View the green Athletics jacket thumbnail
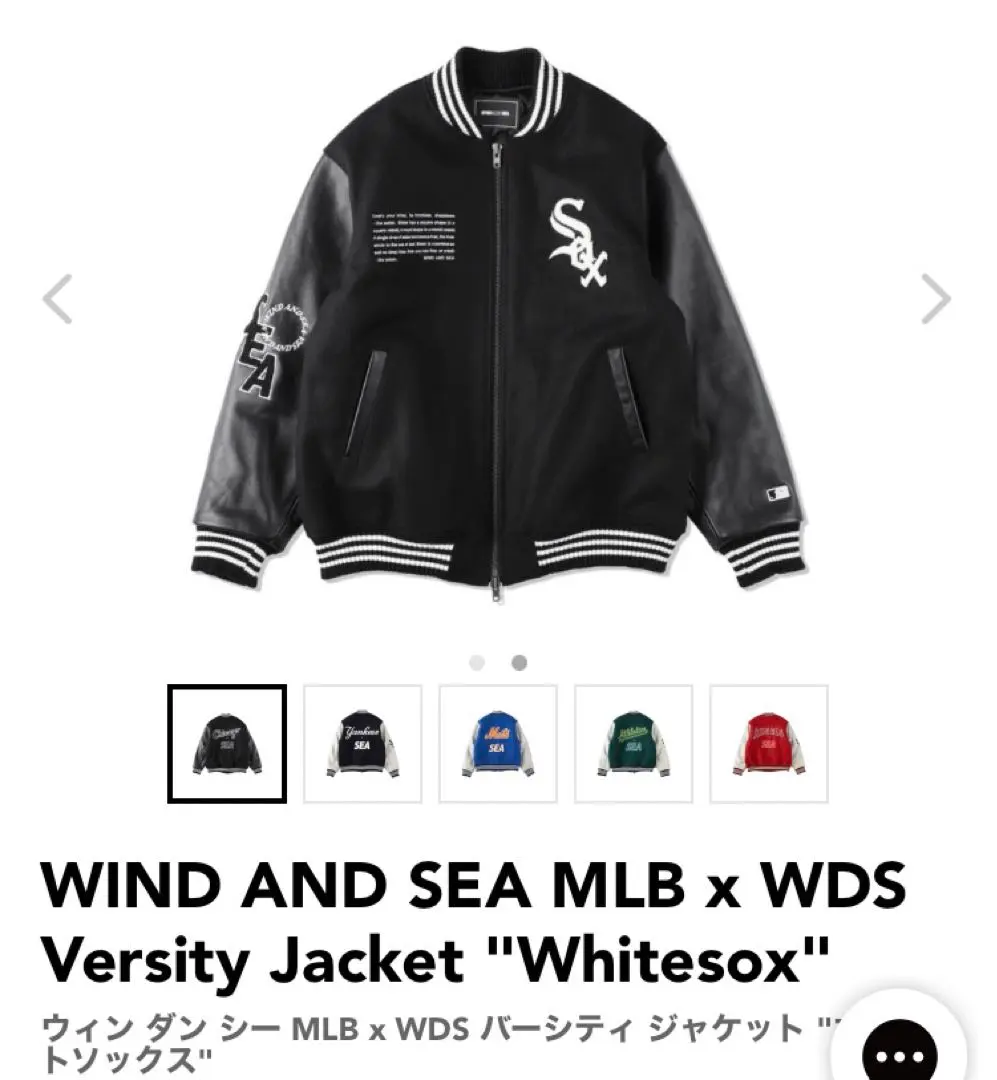Image resolution: width=997 pixels, height=1080 pixels. [x=633, y=743]
